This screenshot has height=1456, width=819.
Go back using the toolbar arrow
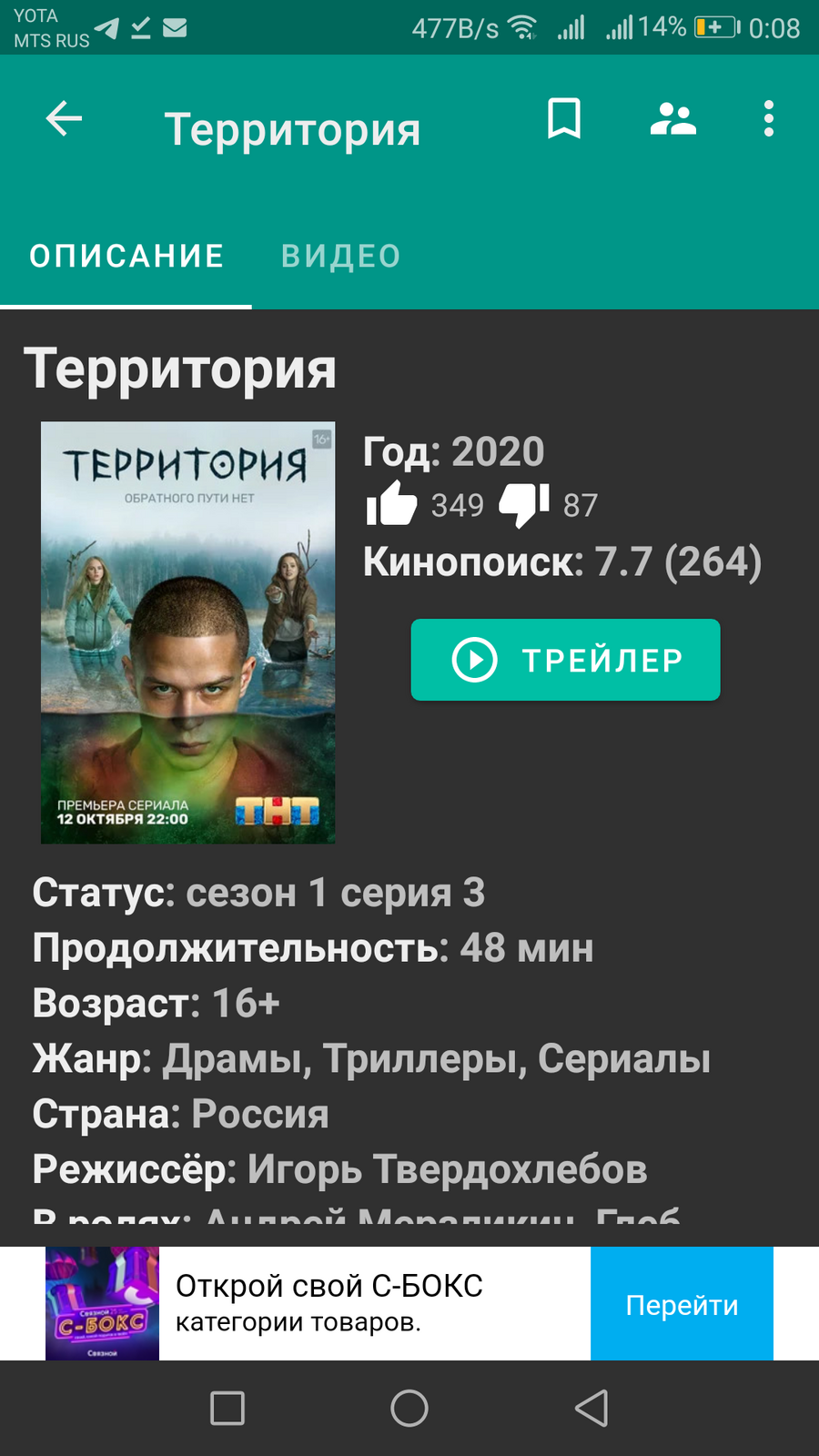tap(64, 118)
